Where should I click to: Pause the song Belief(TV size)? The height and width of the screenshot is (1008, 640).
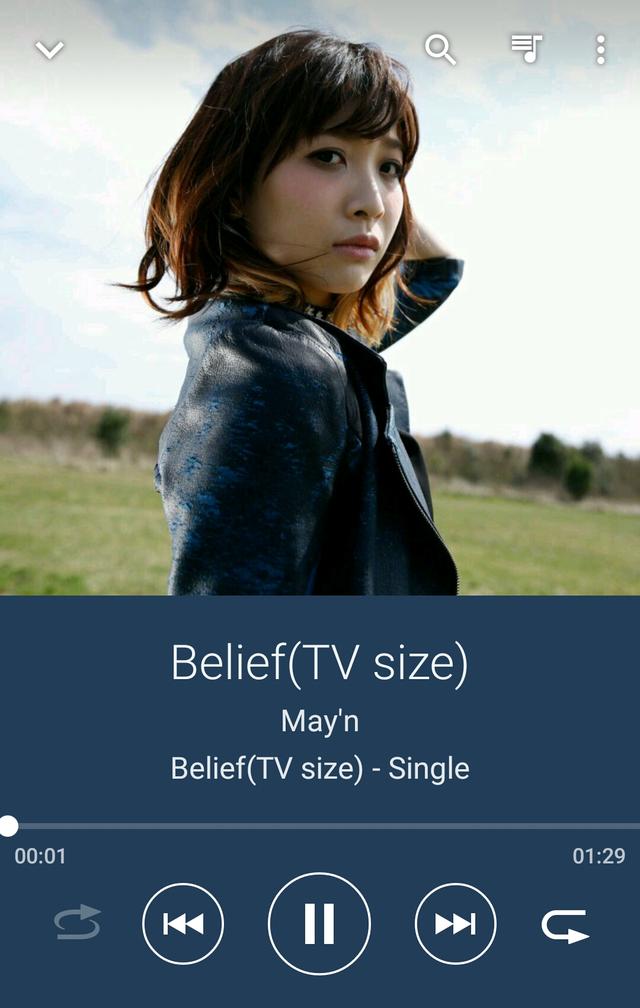coord(319,923)
